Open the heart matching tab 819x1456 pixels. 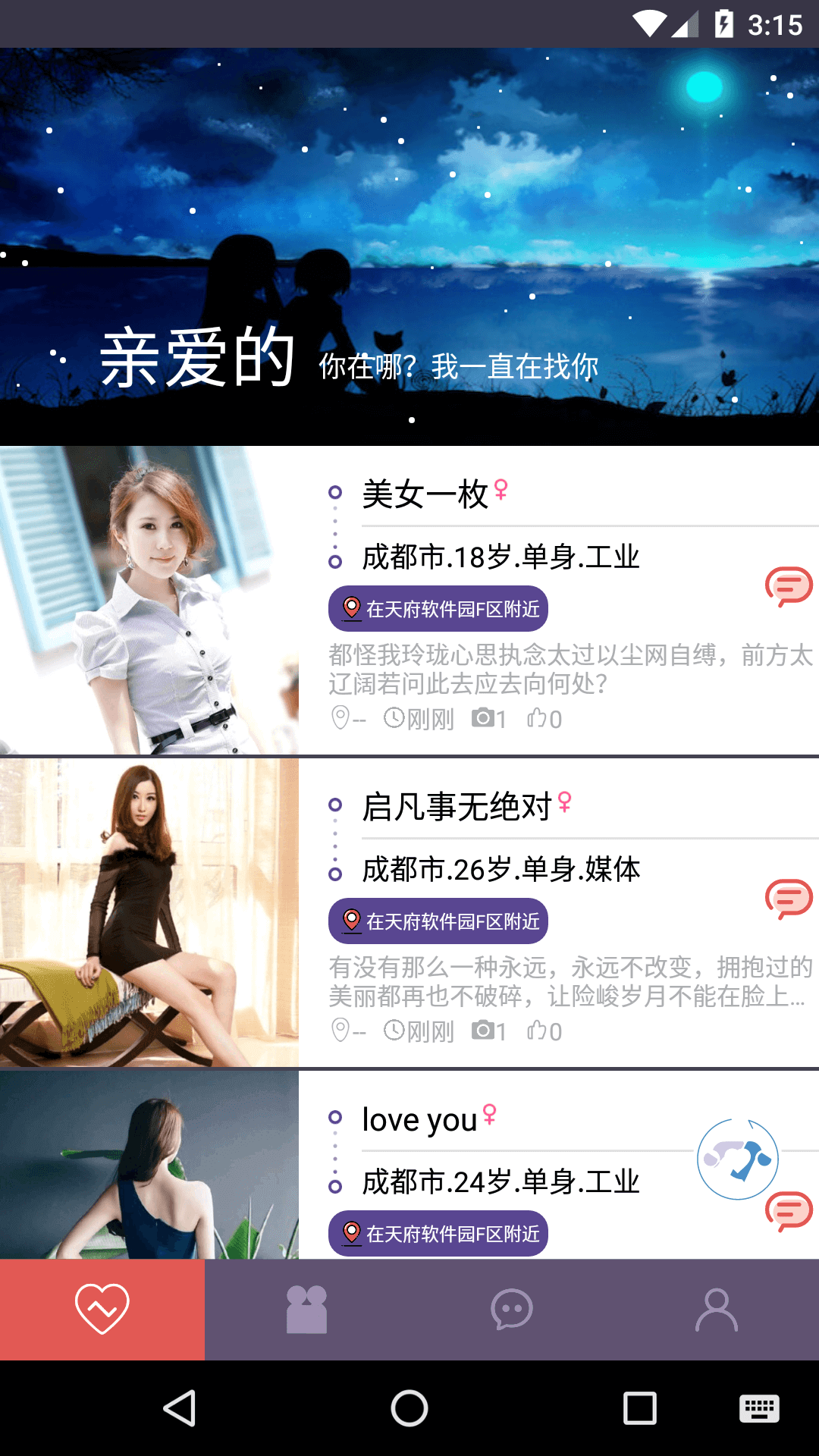point(102,1309)
